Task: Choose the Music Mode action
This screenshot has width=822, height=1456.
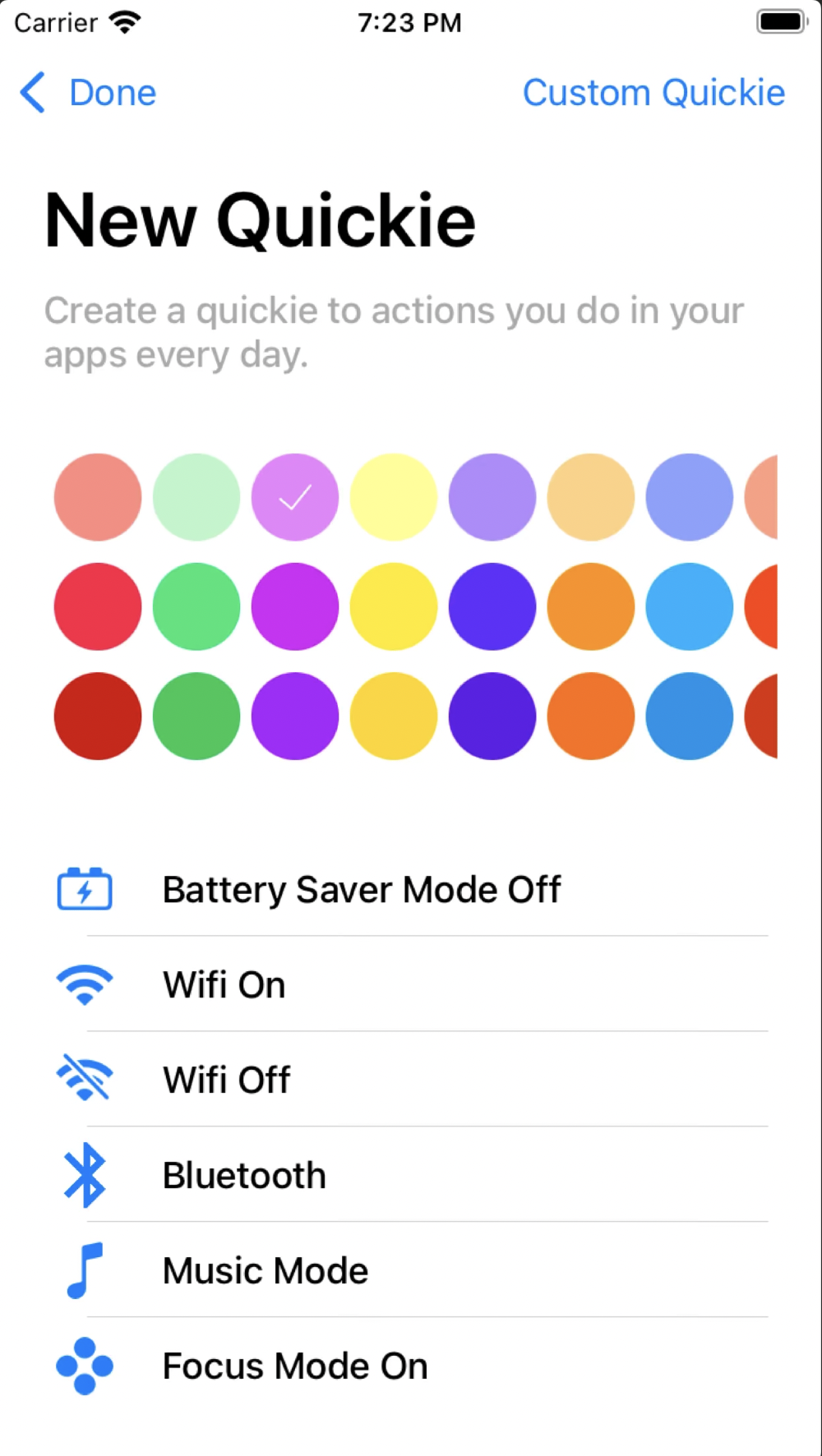Action: click(x=265, y=1271)
